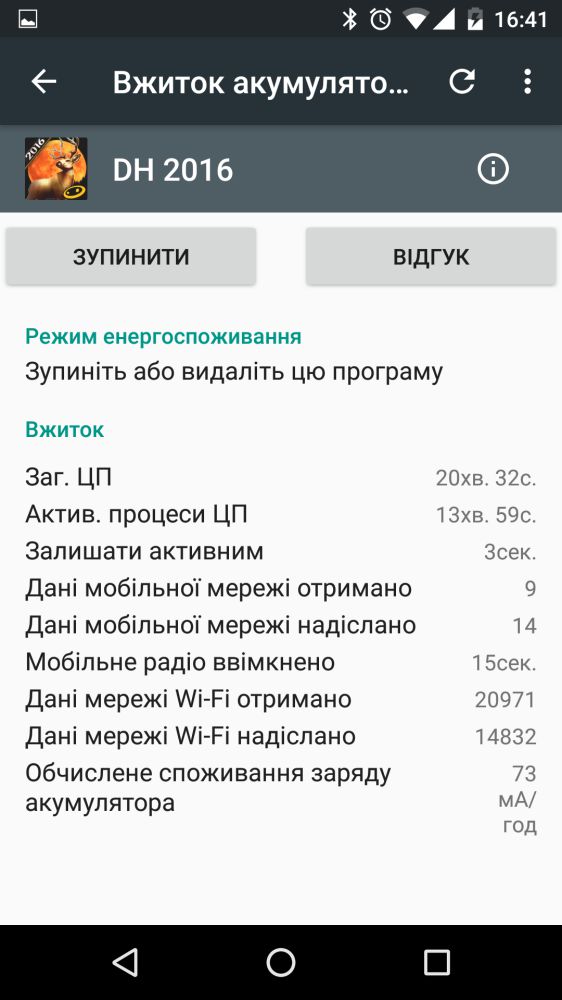Tap the system home button
The width and height of the screenshot is (562, 1000).
point(281,961)
